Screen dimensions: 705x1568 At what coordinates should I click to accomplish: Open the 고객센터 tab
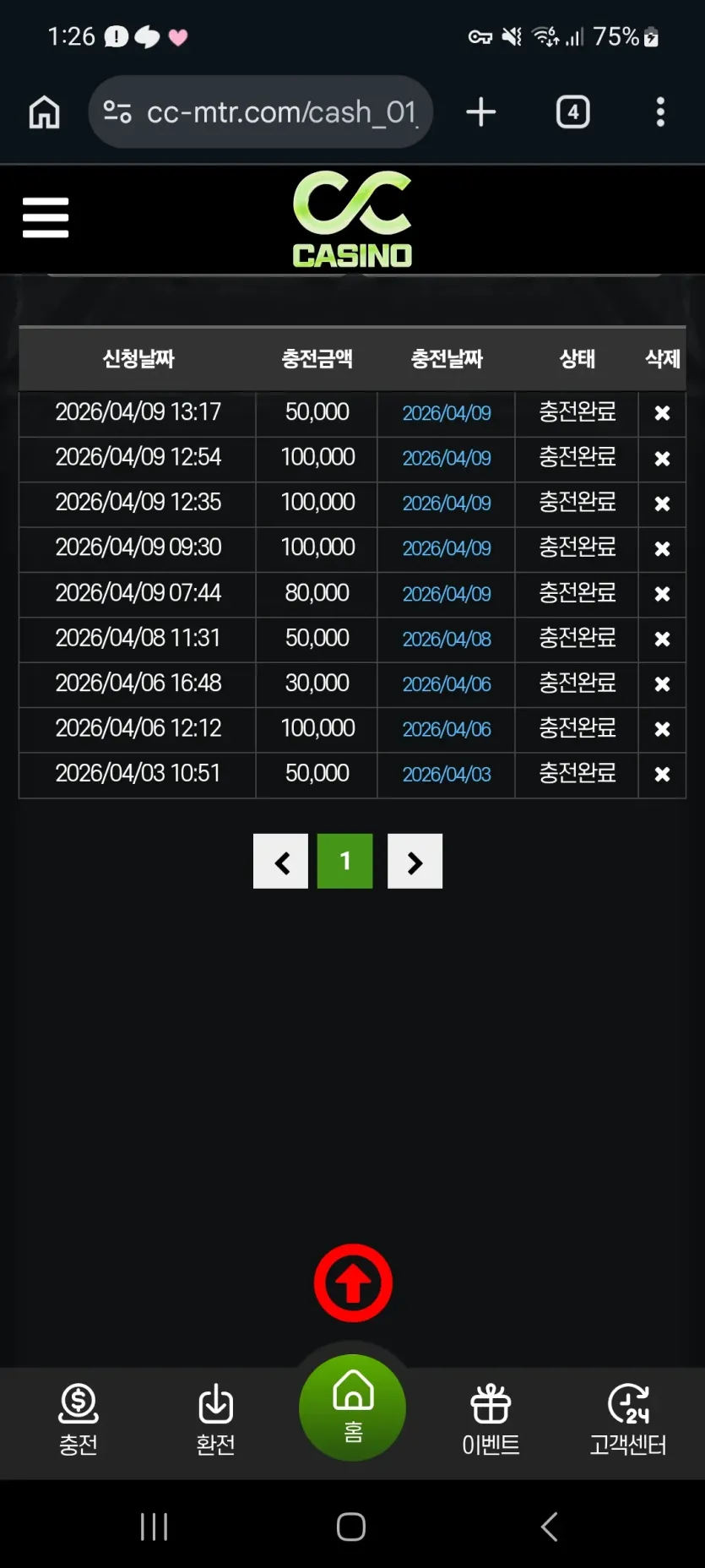628,1420
